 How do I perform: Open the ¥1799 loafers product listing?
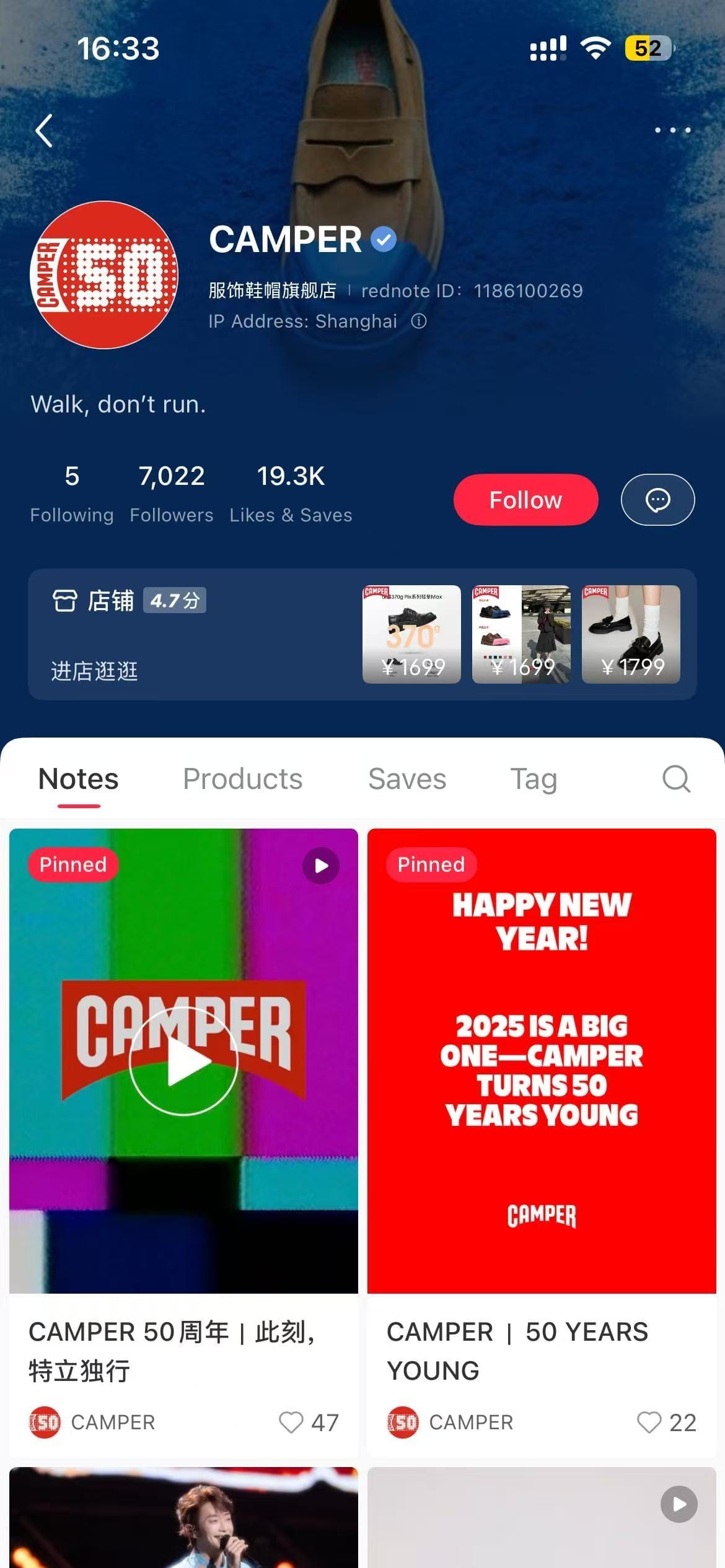tap(631, 635)
